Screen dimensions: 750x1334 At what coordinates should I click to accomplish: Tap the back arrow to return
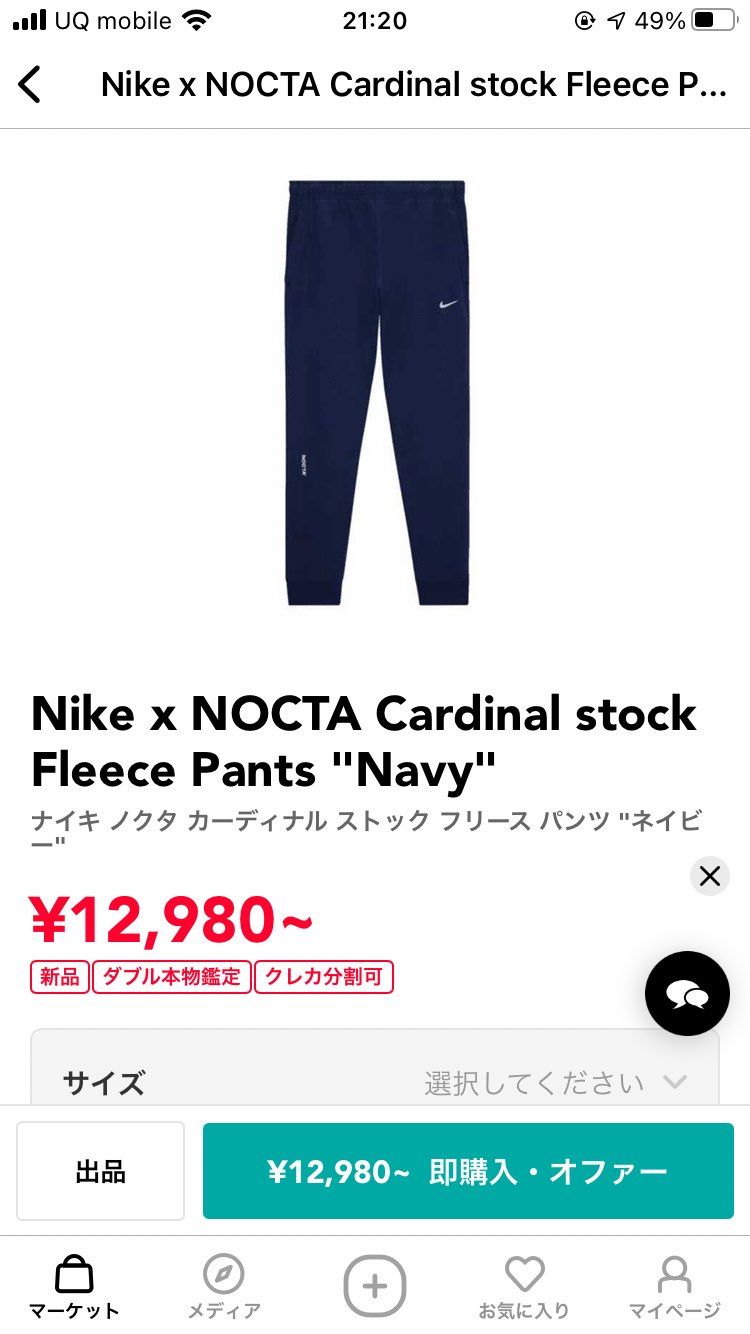(30, 84)
